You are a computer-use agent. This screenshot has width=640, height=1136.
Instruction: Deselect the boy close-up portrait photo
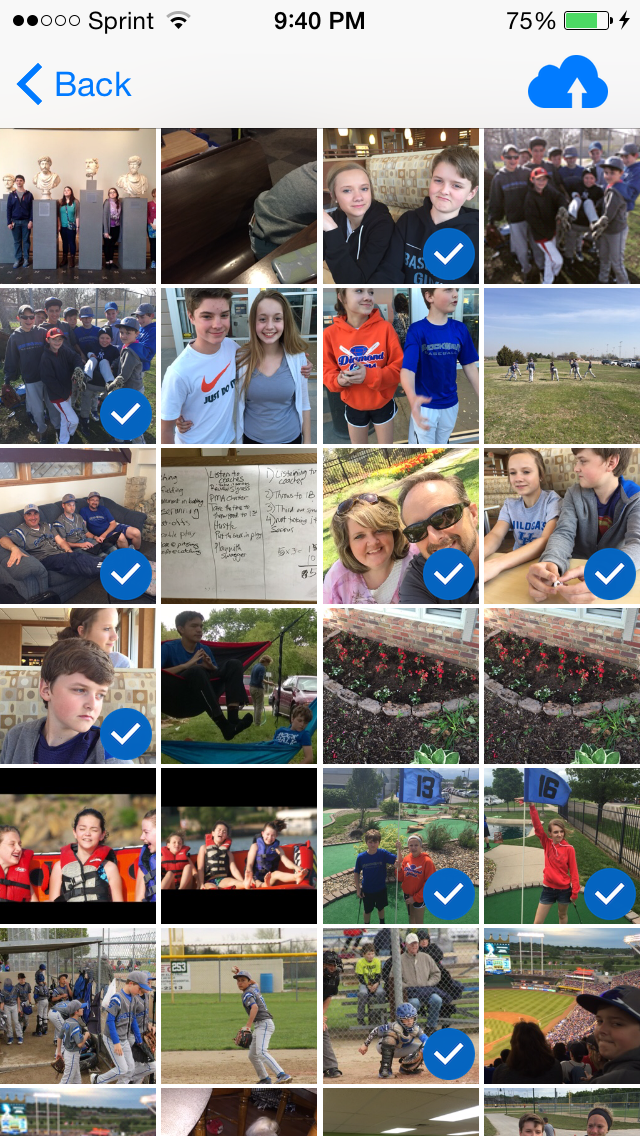(78, 686)
